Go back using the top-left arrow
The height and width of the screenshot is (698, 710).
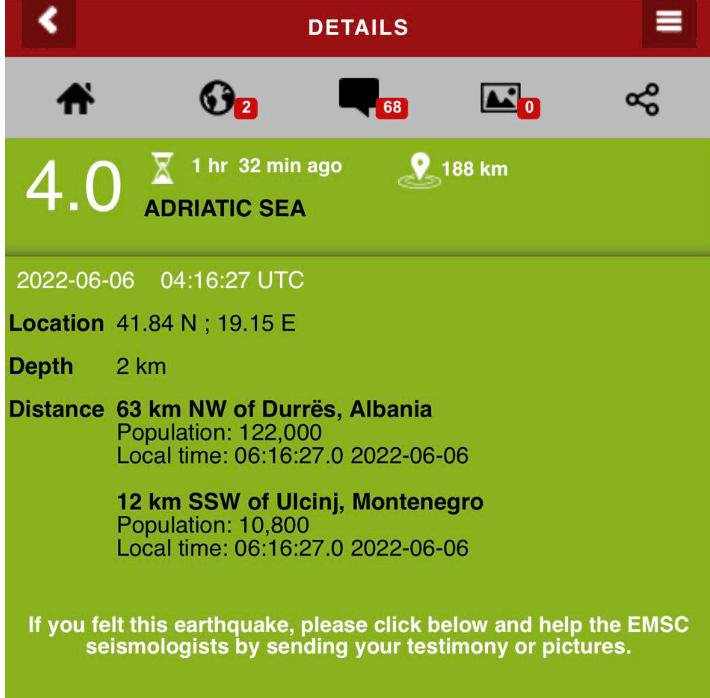(48, 22)
